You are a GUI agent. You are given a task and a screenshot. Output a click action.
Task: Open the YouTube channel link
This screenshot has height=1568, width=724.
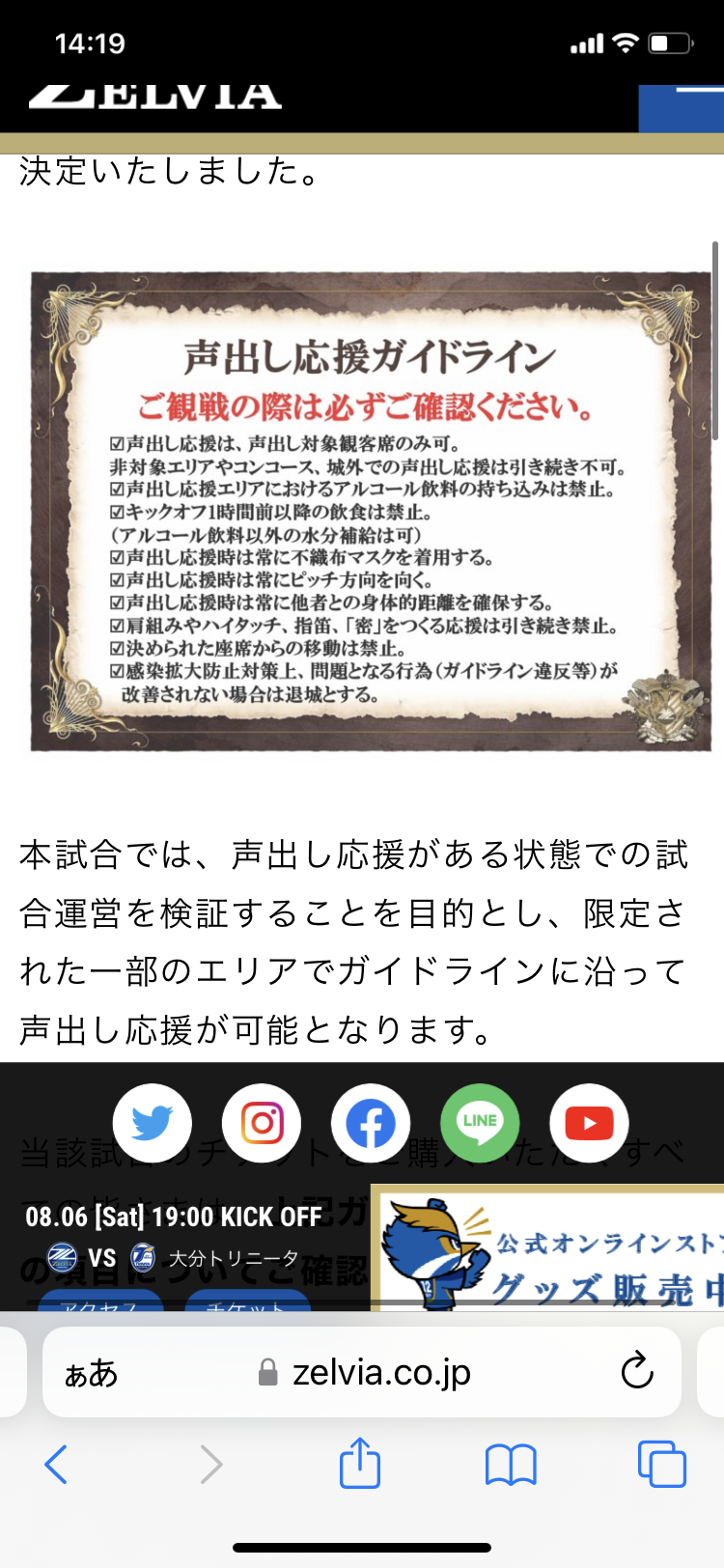tap(589, 1123)
